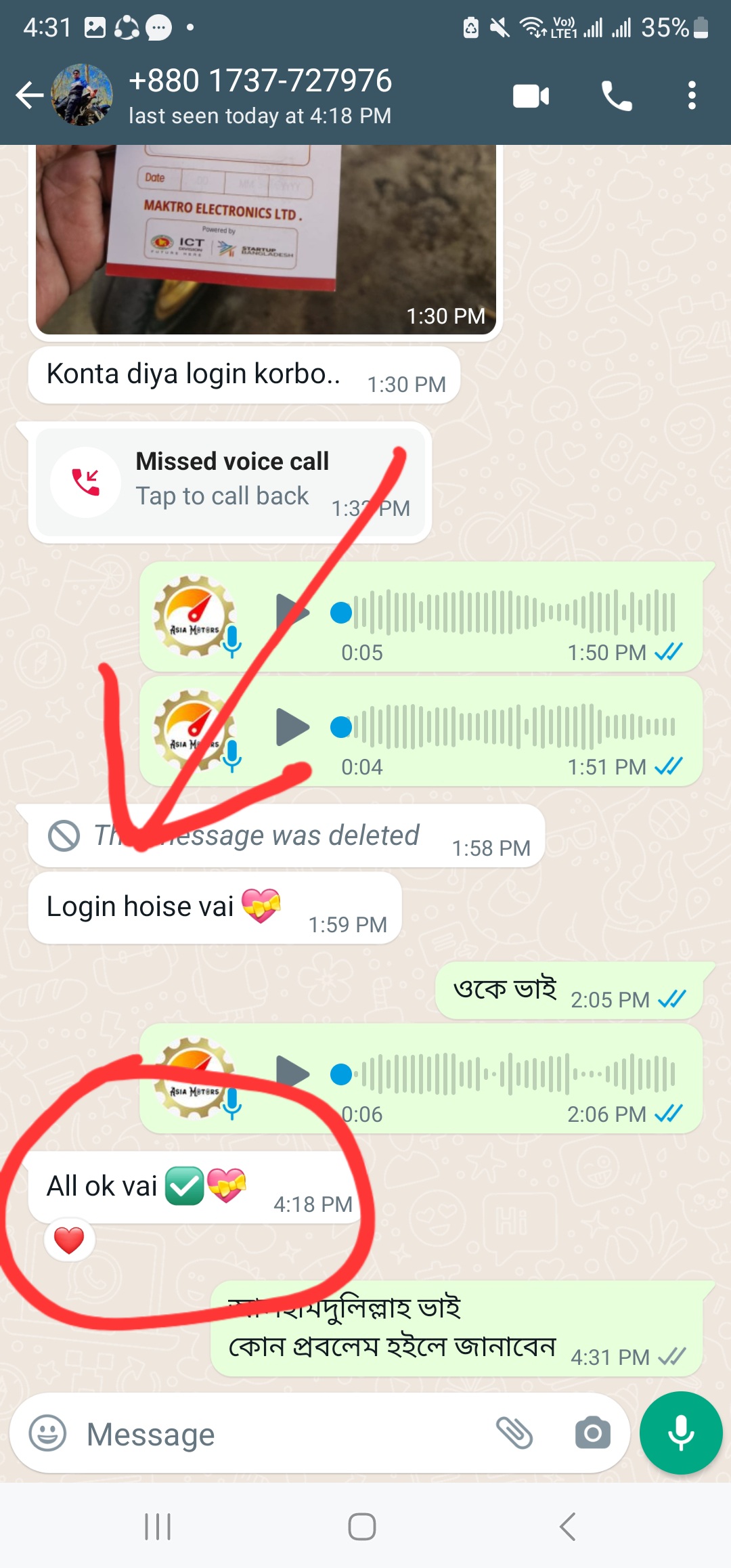The image size is (731, 1568).
Task: Attach a file to the chat
Action: 514,1433
